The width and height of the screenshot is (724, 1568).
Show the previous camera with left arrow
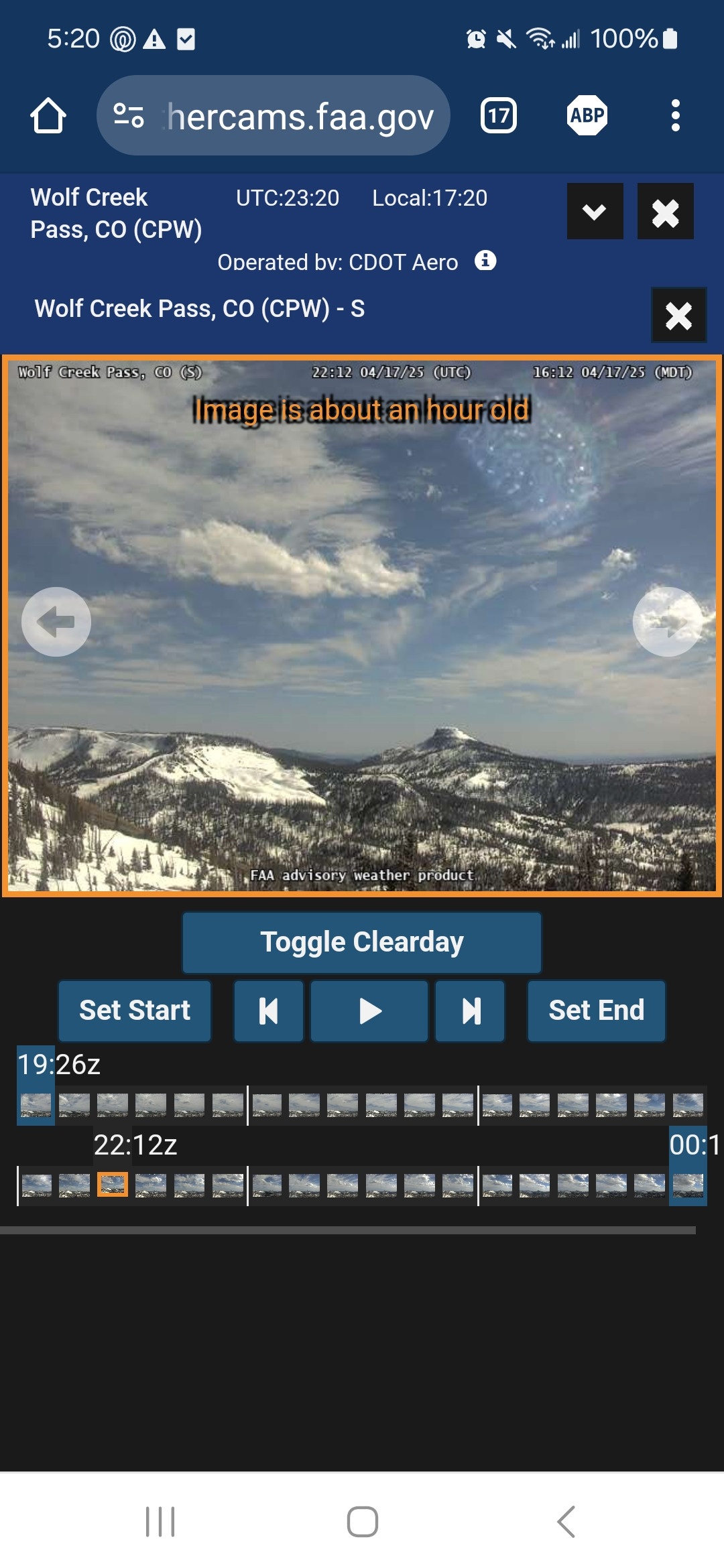coord(56,622)
